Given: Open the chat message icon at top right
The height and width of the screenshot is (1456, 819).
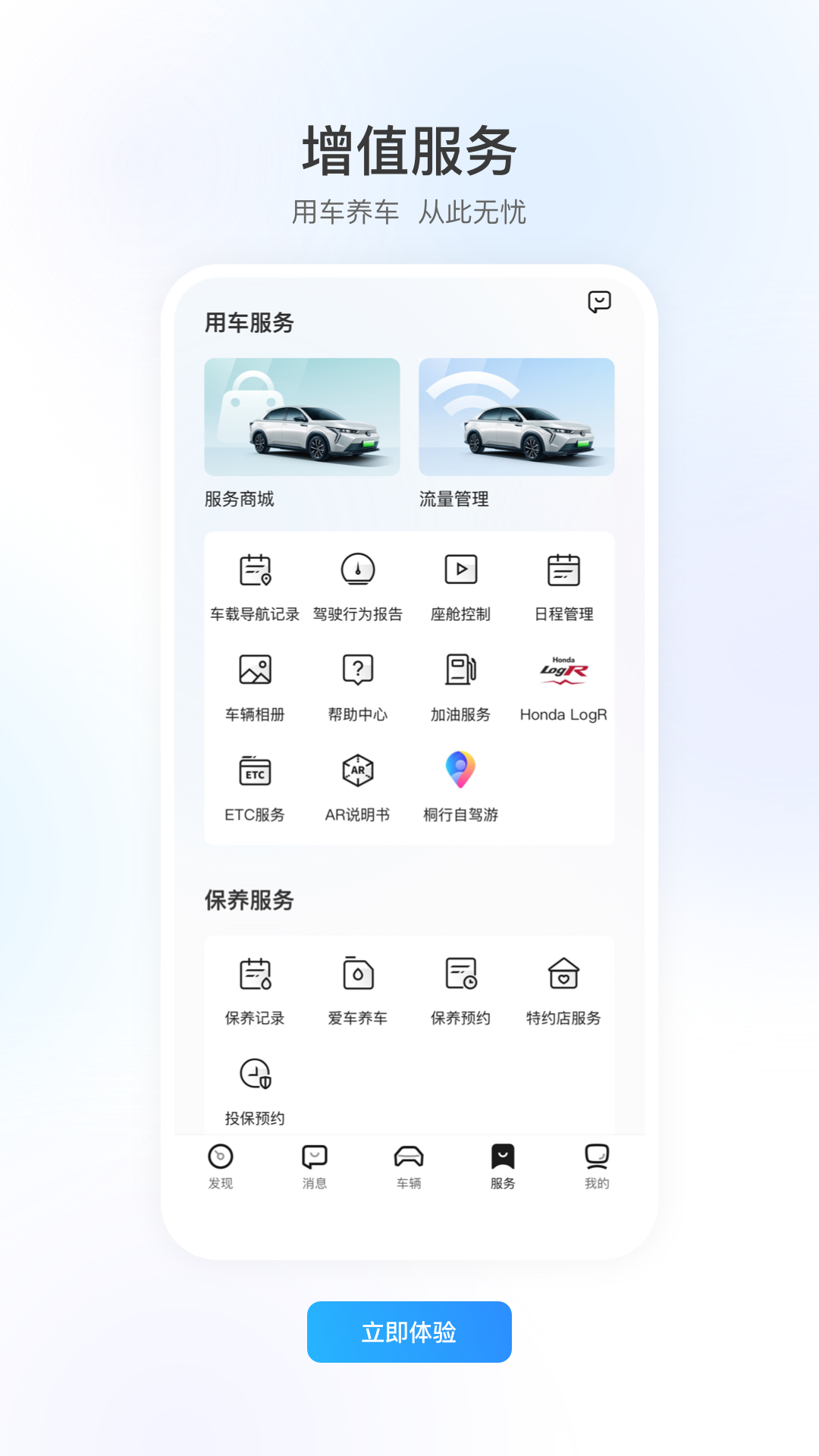Looking at the screenshot, I should (599, 302).
